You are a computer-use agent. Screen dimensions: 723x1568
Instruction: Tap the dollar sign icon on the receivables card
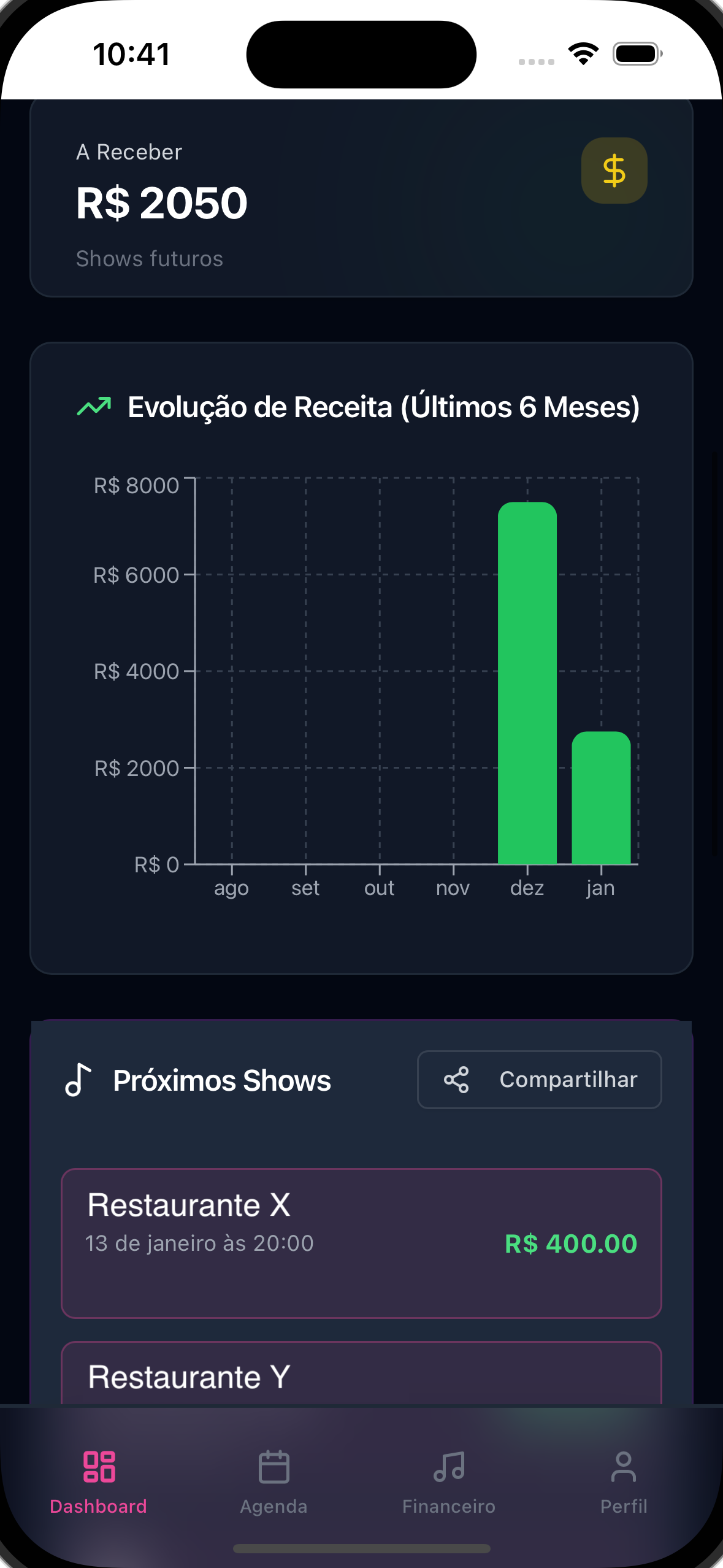(x=614, y=170)
